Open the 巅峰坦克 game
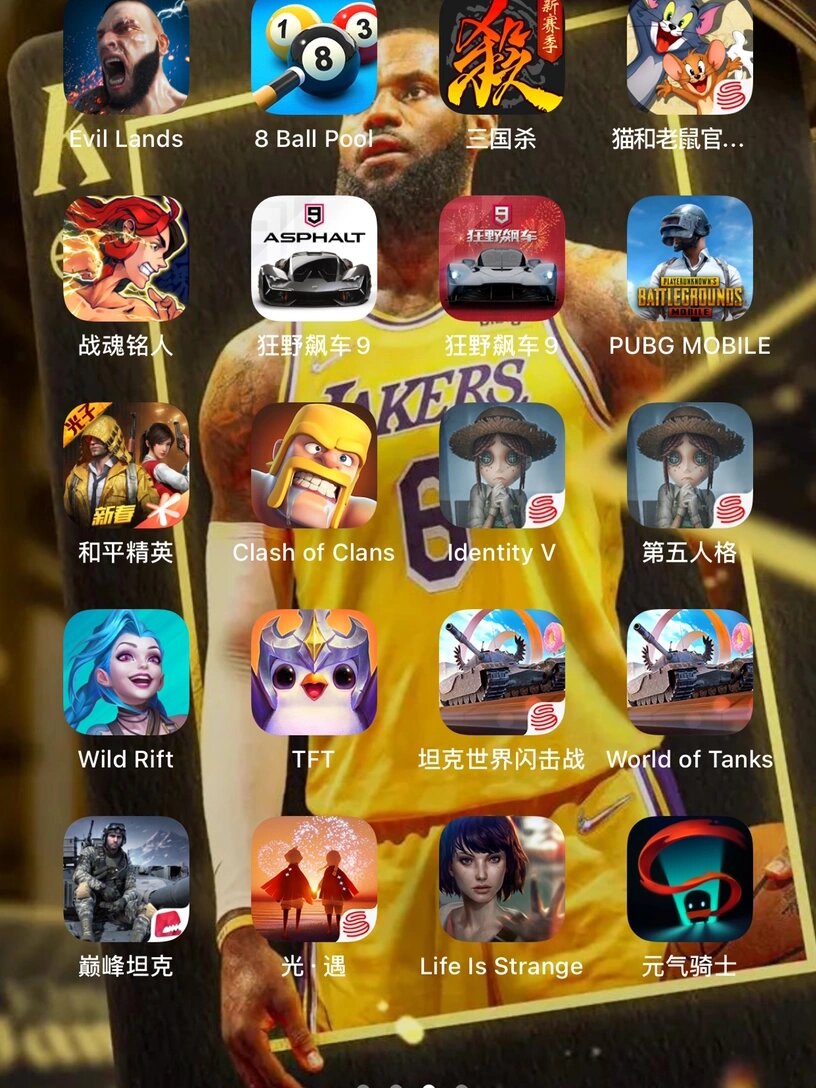816x1088 pixels. (x=126, y=879)
